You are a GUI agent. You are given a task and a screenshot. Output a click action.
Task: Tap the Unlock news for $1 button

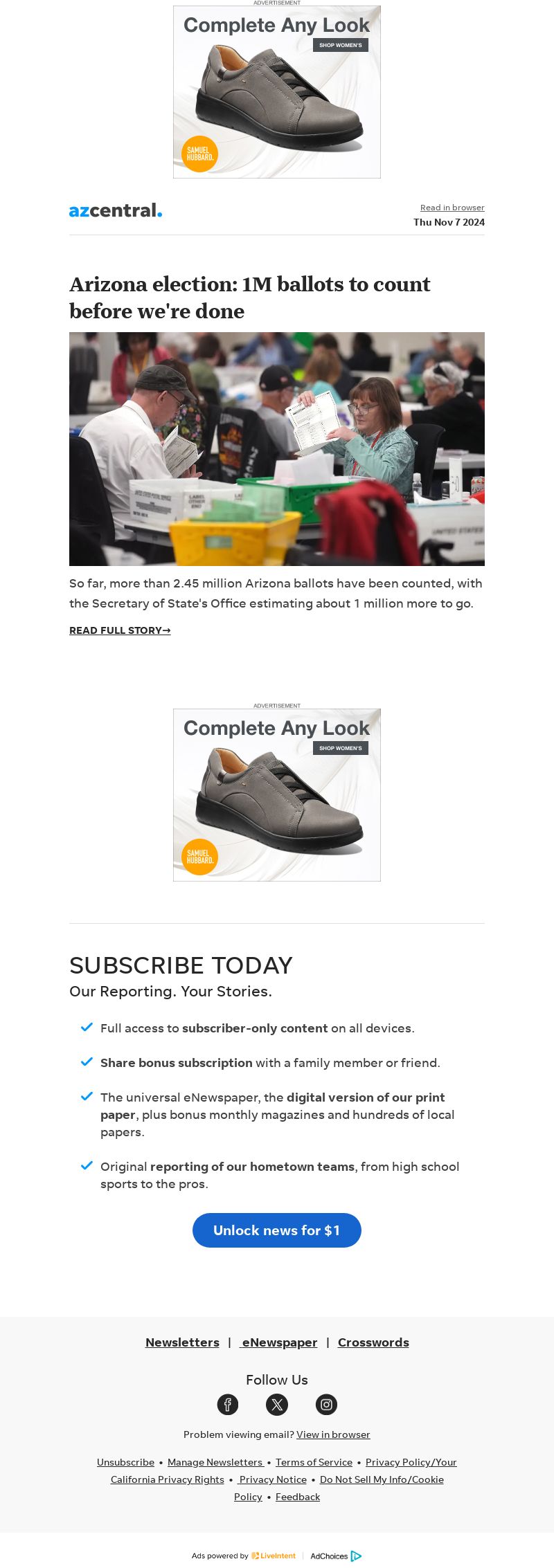click(277, 1230)
